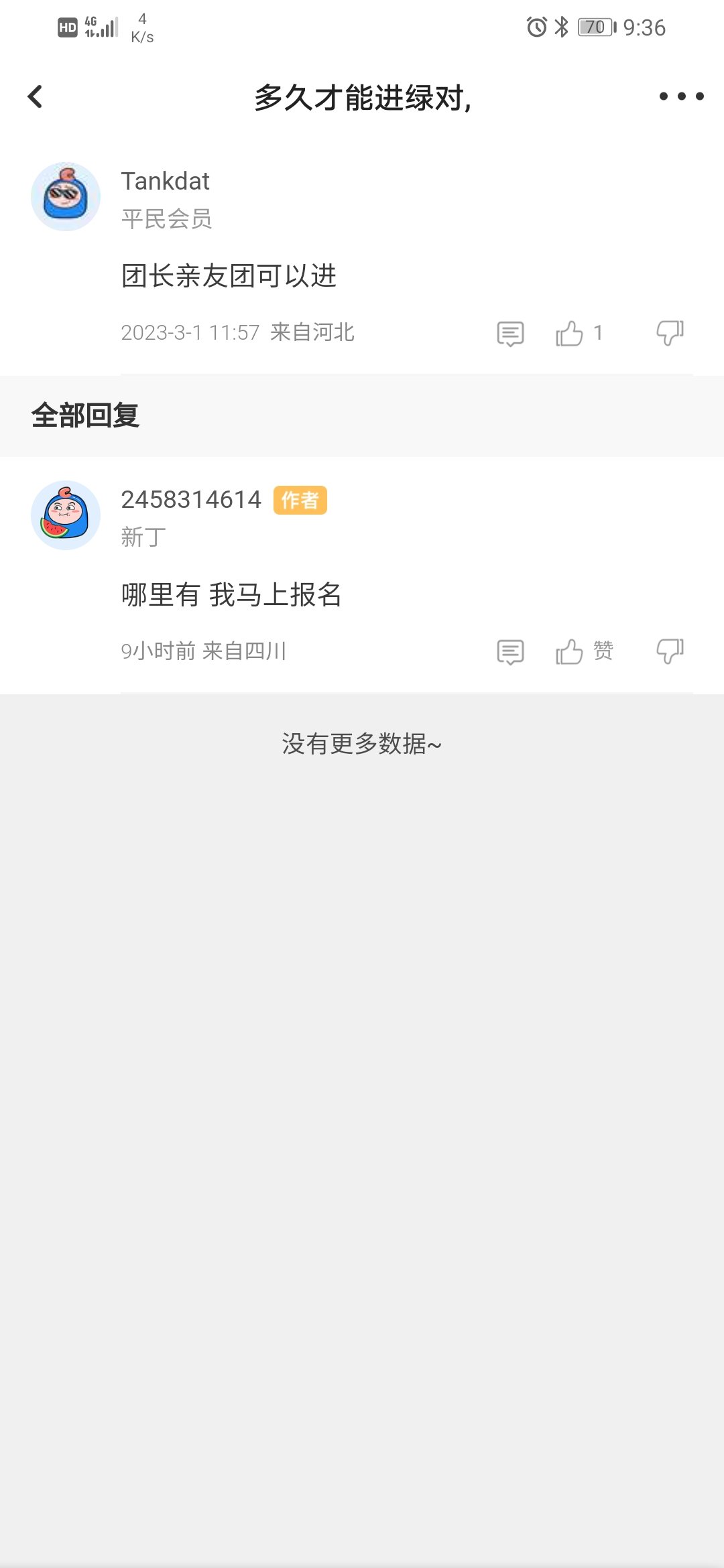Go back using the top-left arrow
Image resolution: width=724 pixels, height=1568 pixels.
coord(36,96)
